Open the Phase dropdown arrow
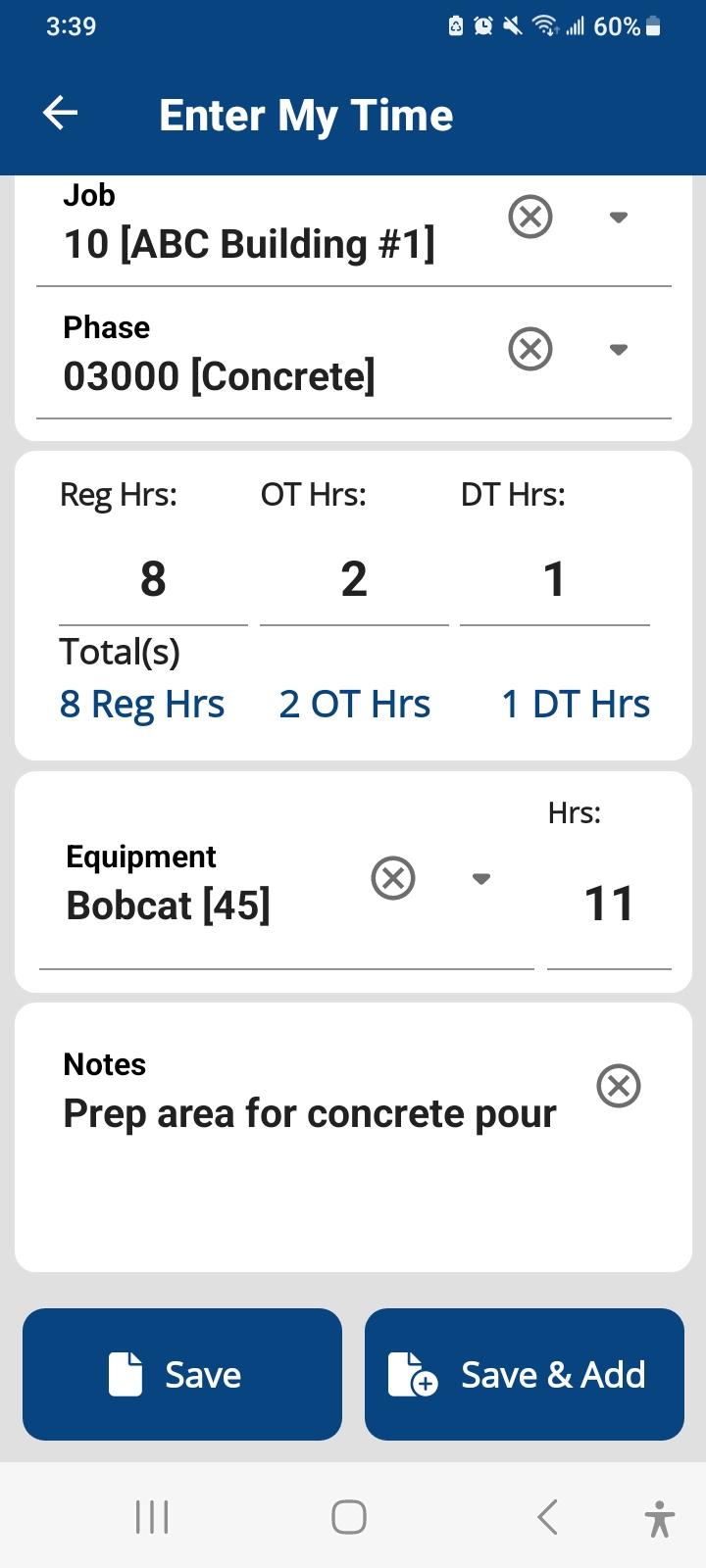This screenshot has width=706, height=1568. point(618,350)
